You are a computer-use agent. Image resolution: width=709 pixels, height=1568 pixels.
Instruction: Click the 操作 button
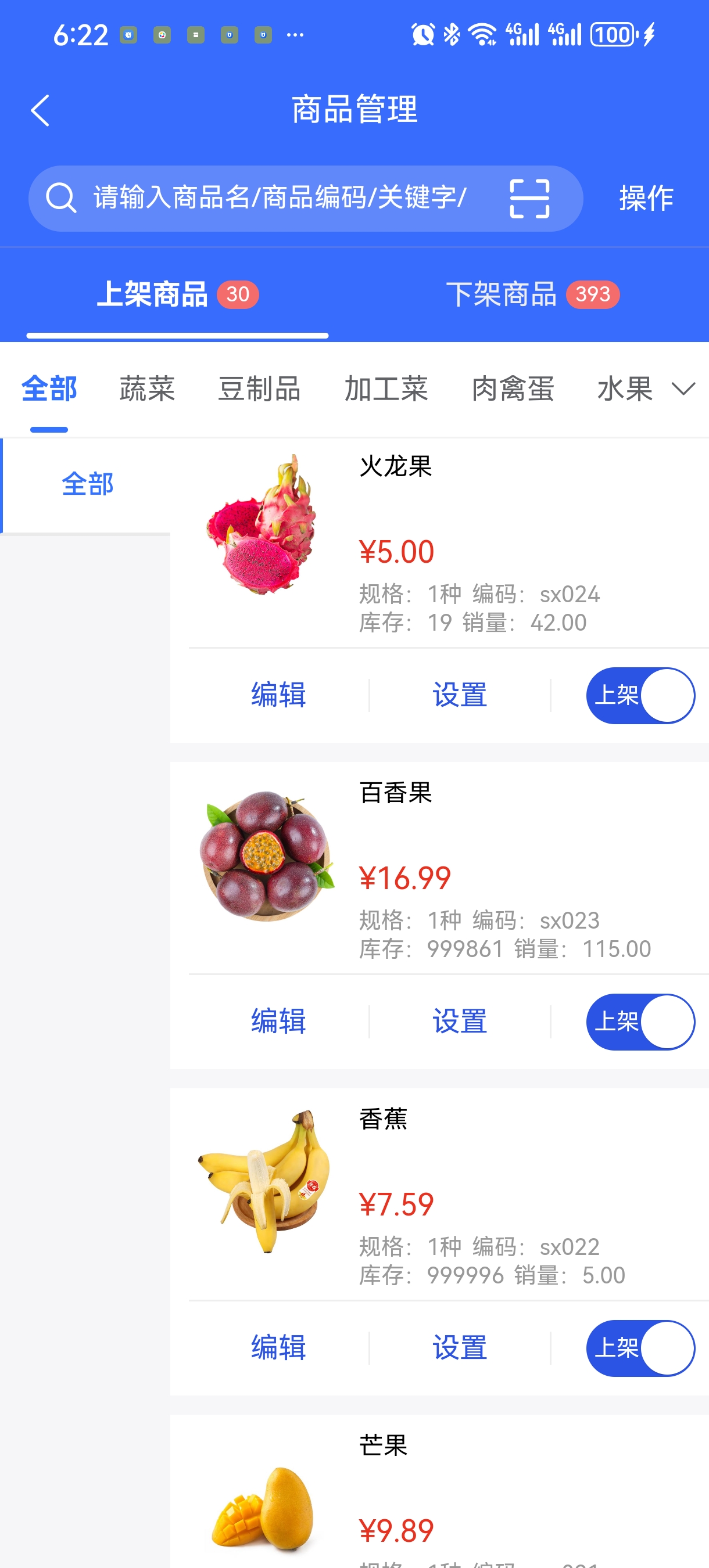645,198
